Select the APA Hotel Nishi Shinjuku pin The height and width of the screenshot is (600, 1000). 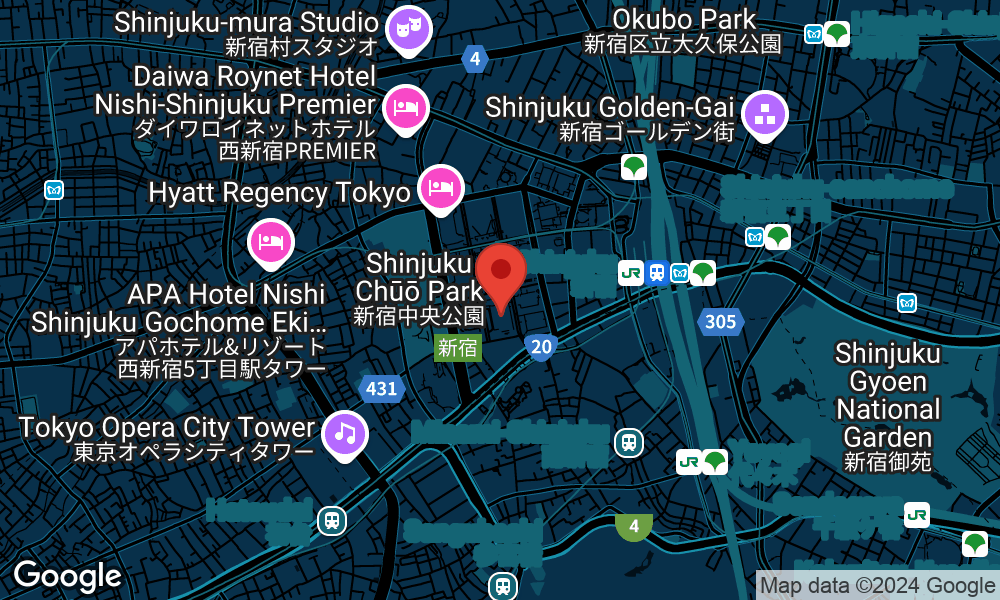coord(272,240)
